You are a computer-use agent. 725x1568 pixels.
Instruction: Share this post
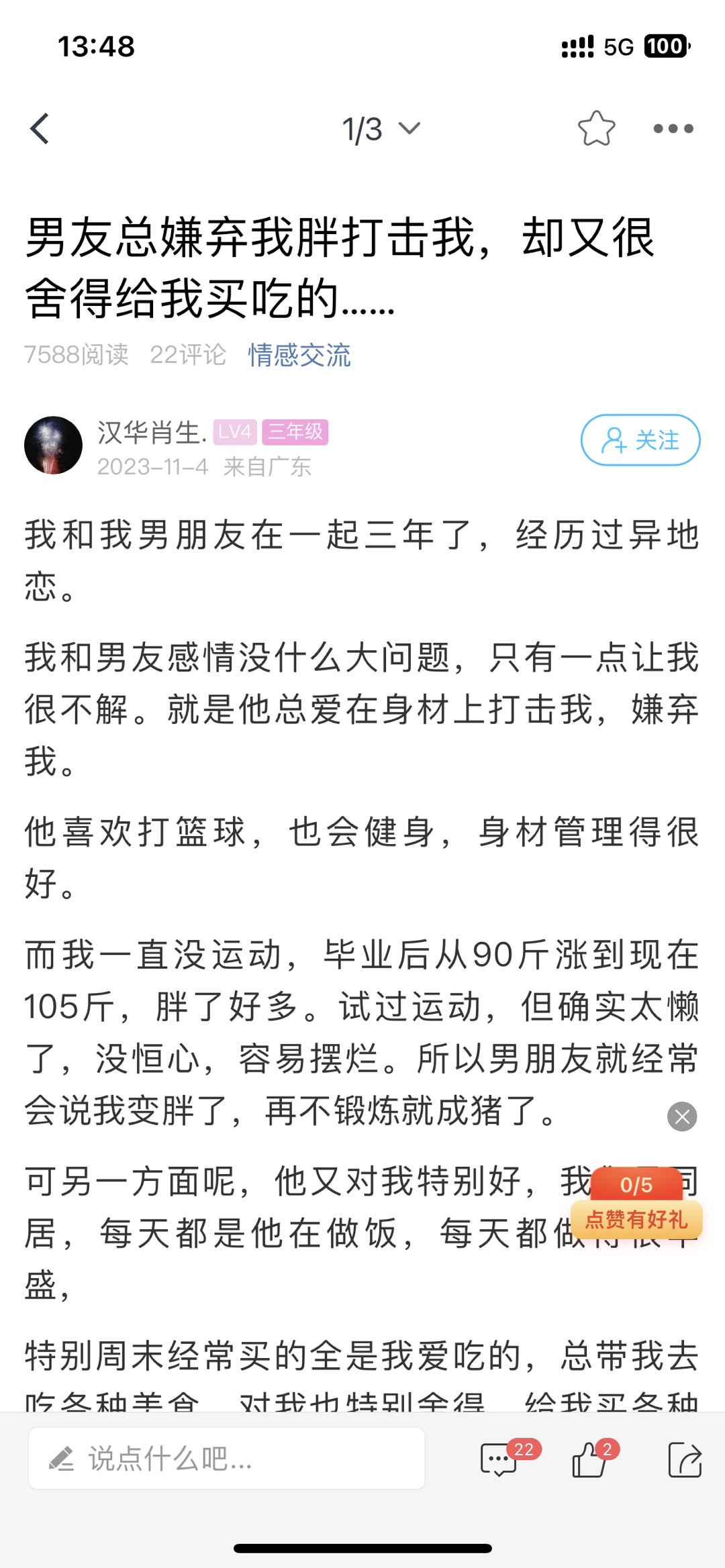(685, 1459)
